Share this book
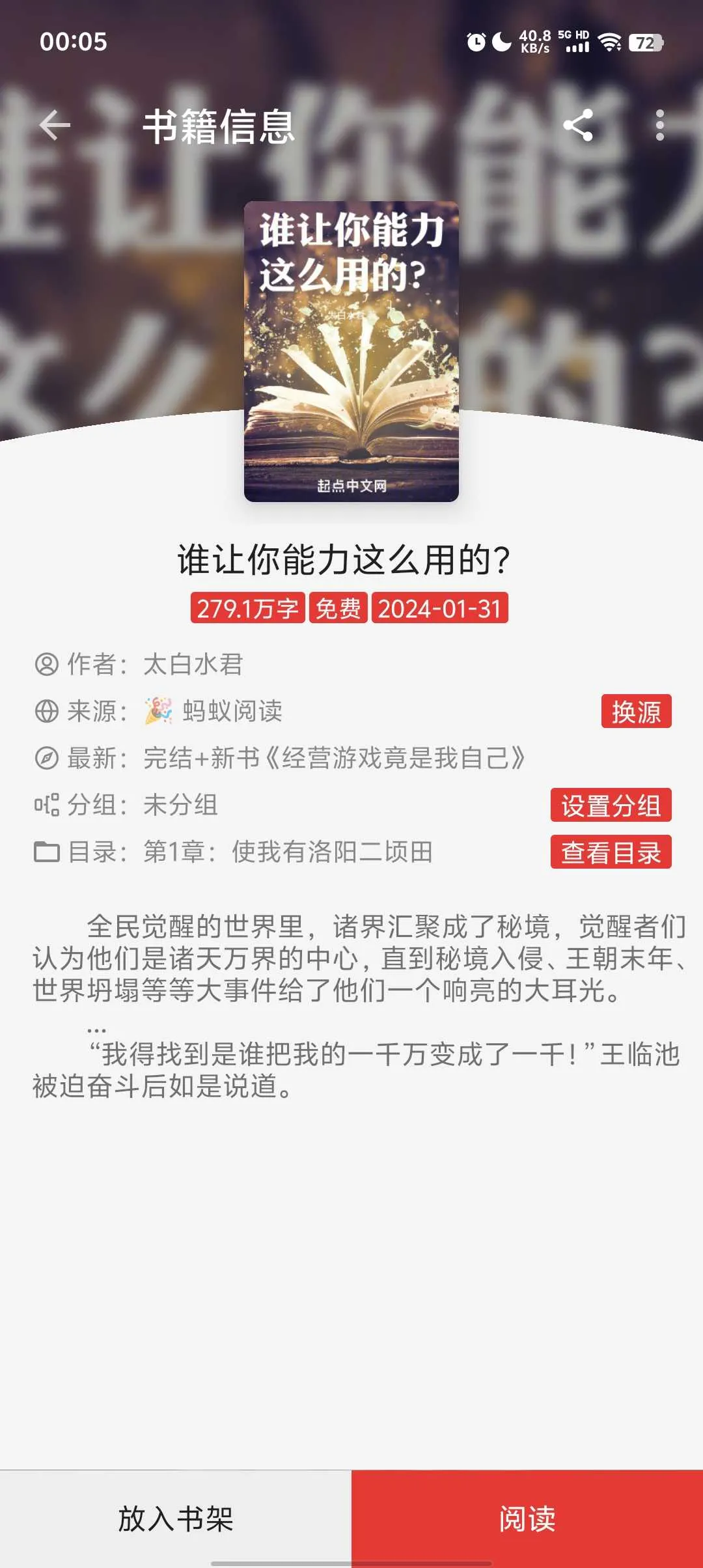This screenshot has height=1568, width=703. click(x=578, y=125)
